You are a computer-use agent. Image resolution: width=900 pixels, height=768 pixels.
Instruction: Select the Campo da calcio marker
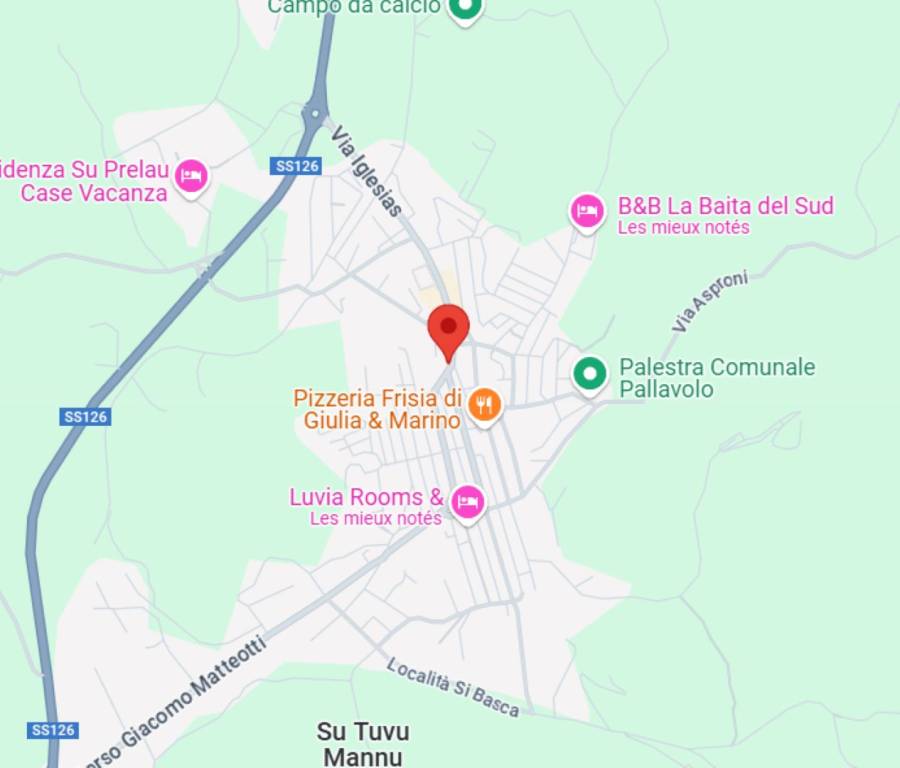pos(464,9)
